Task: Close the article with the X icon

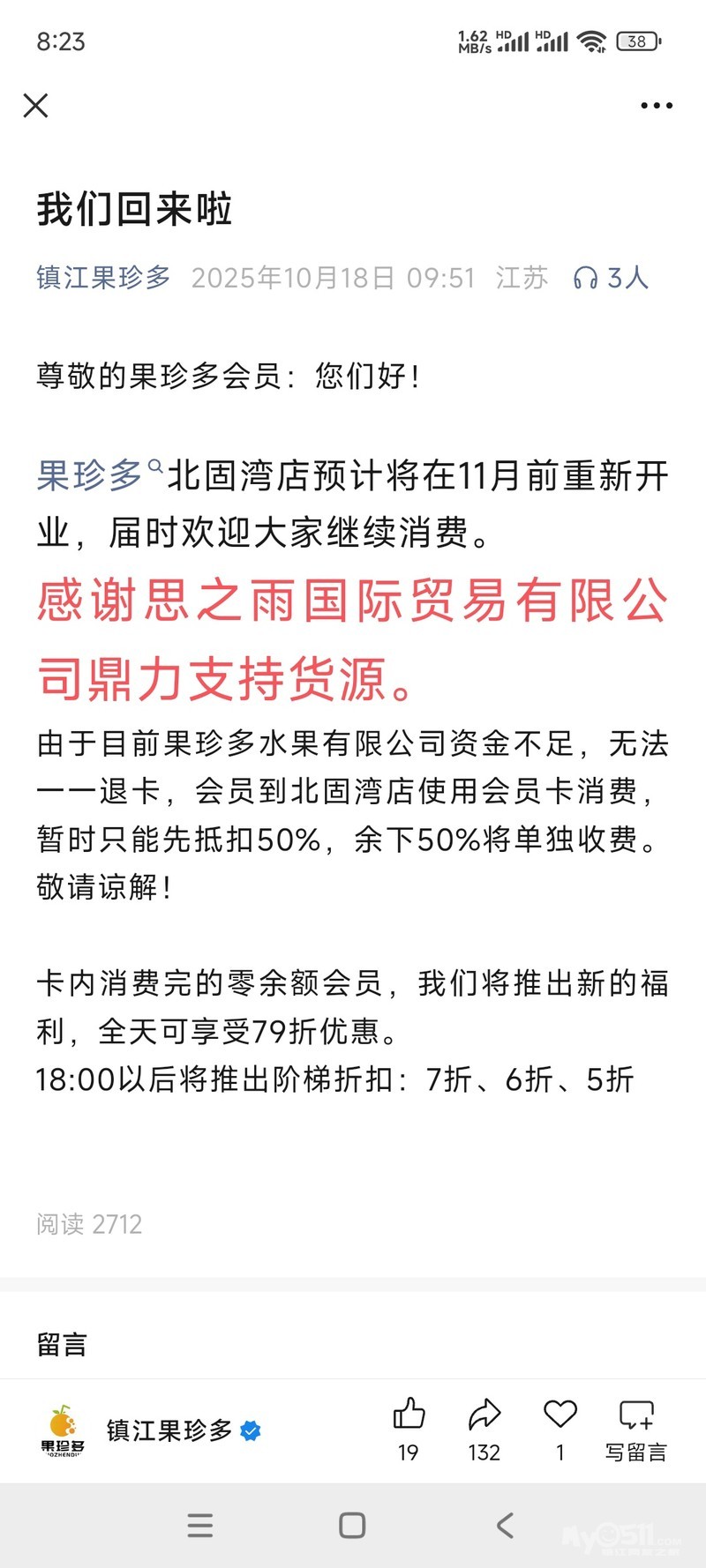Action: click(35, 106)
